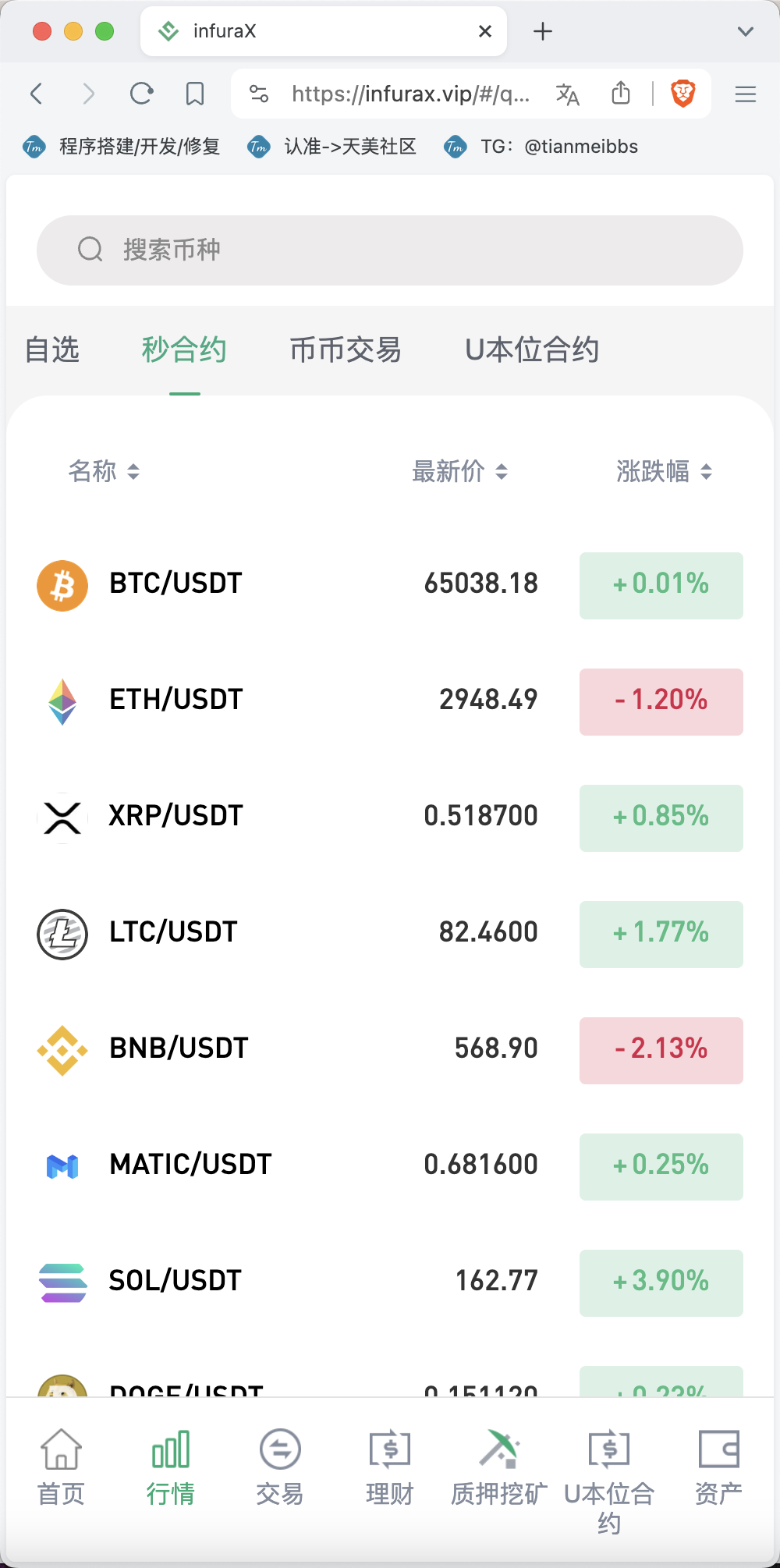Open the ETH/USDT pair
780x1568 pixels.
pyautogui.click(x=390, y=701)
